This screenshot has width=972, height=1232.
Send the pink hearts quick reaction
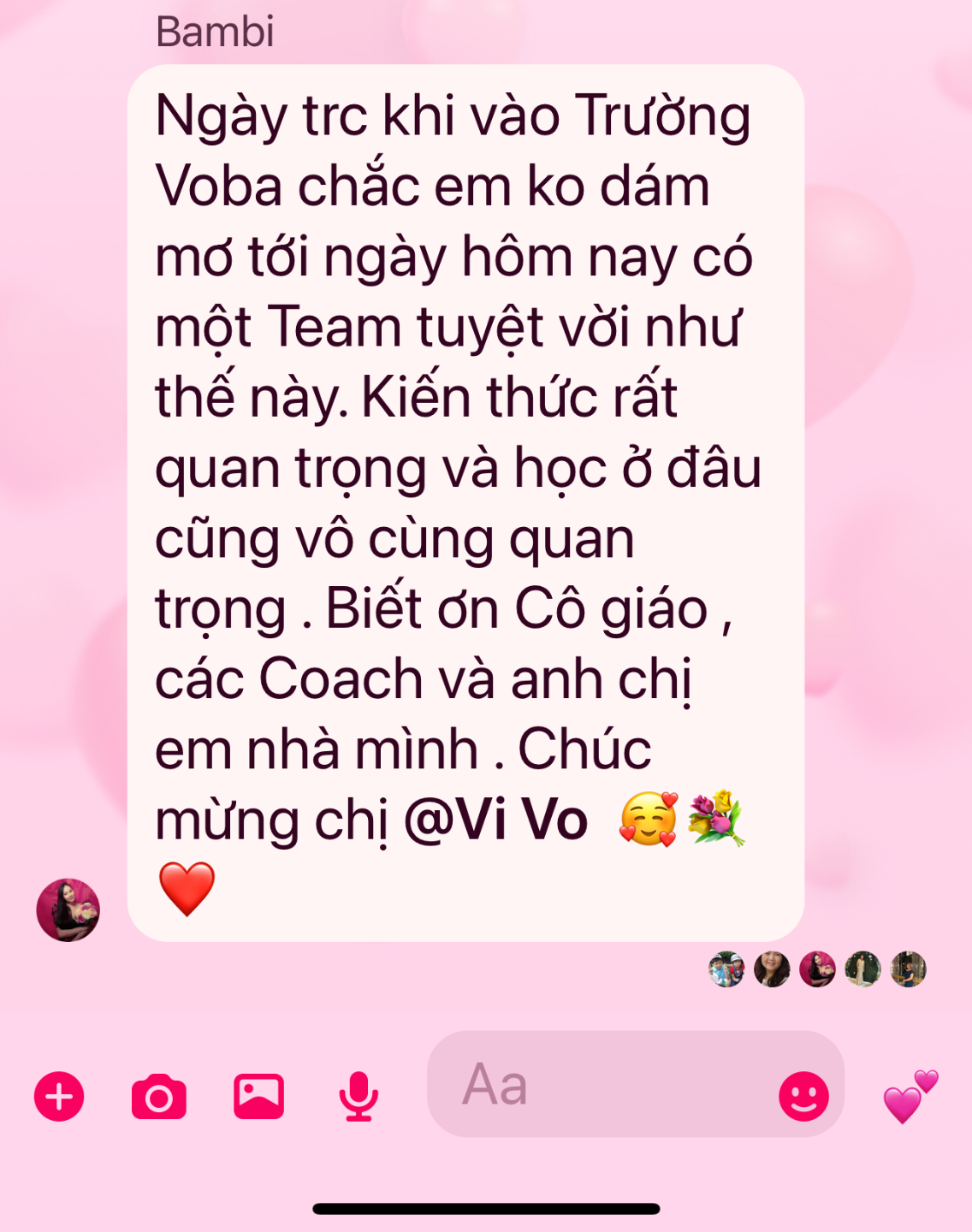[910, 1096]
